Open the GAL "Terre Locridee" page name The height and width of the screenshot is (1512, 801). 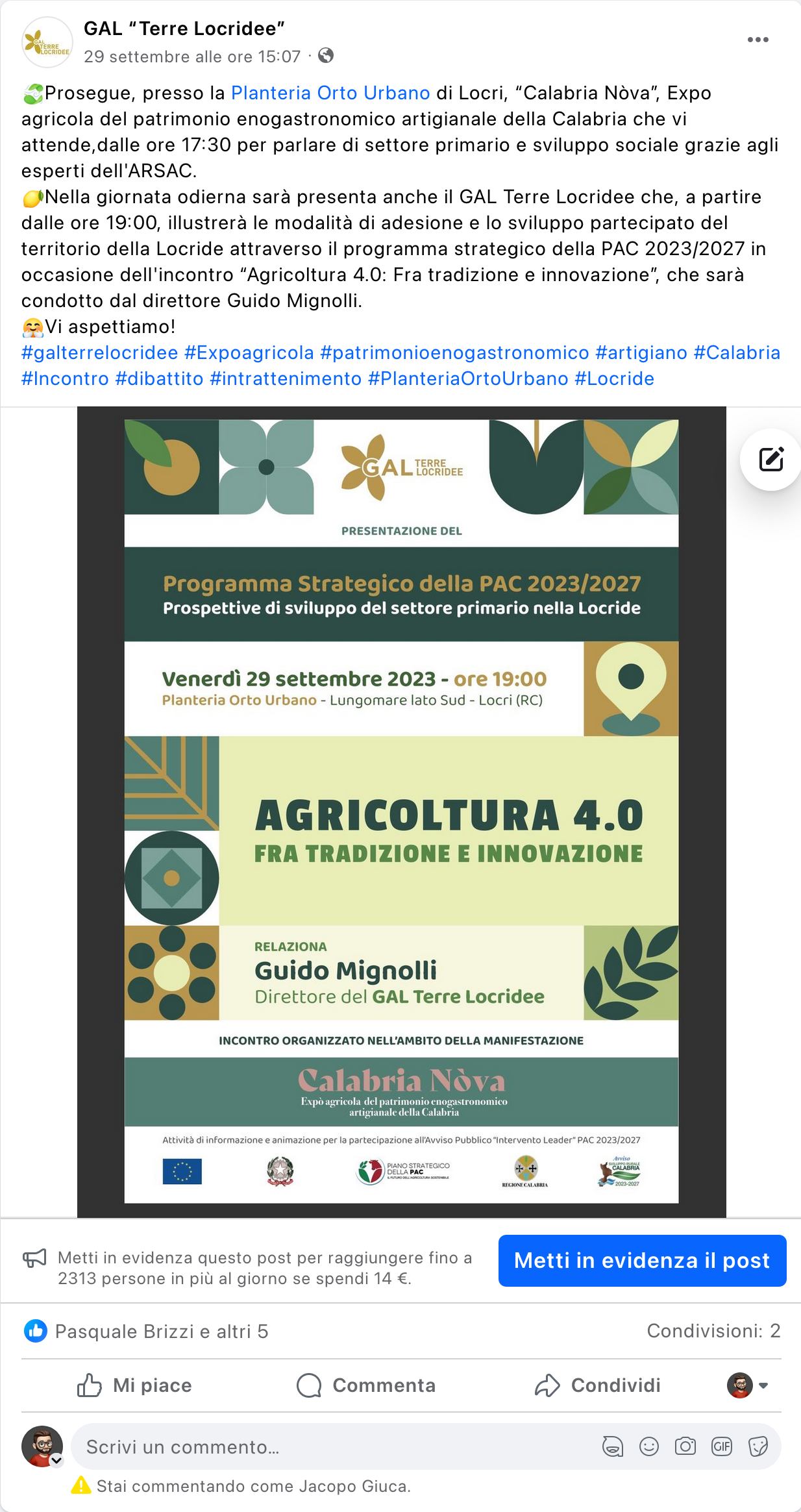pos(184,29)
